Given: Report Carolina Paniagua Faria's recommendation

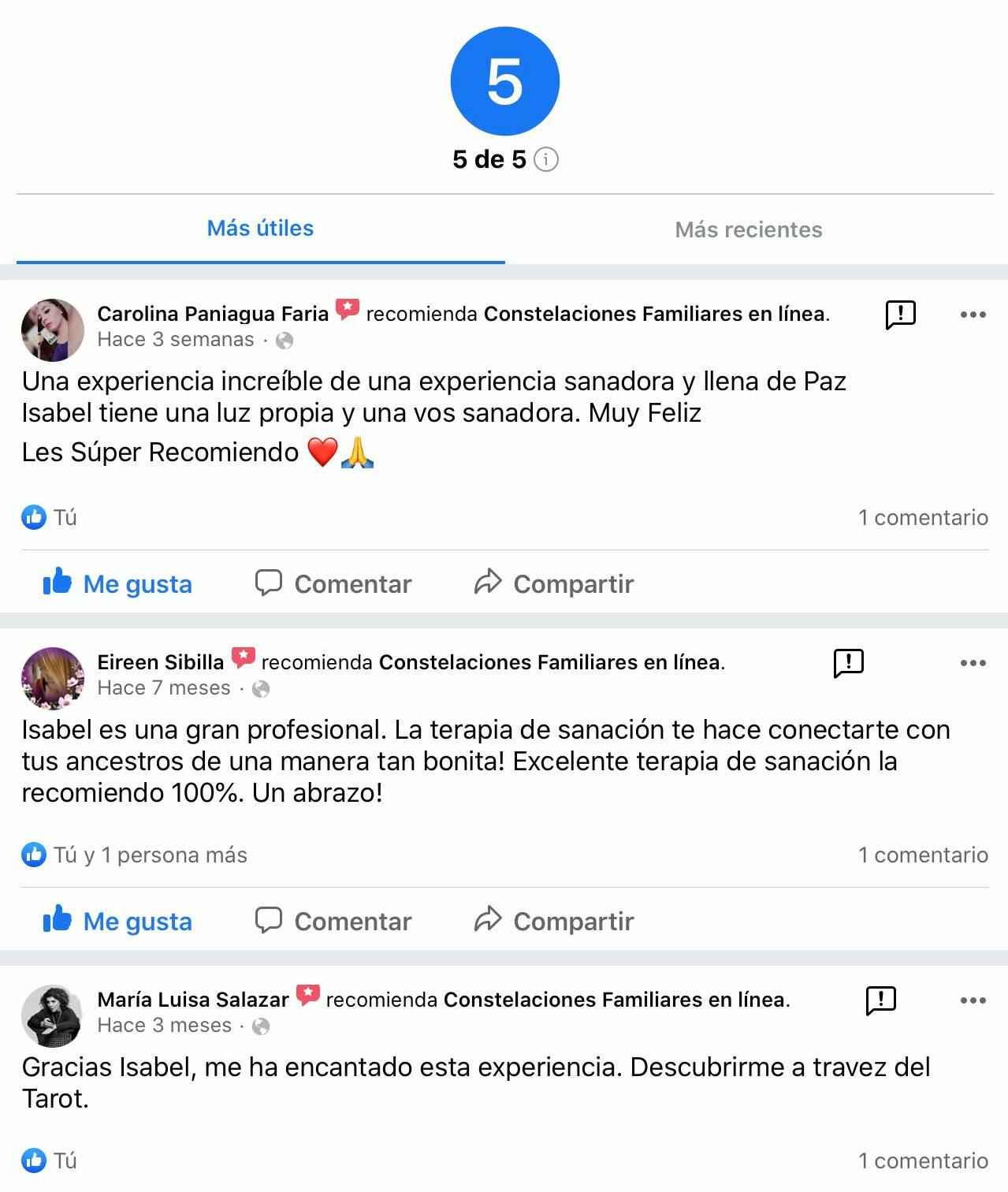Looking at the screenshot, I should [900, 315].
